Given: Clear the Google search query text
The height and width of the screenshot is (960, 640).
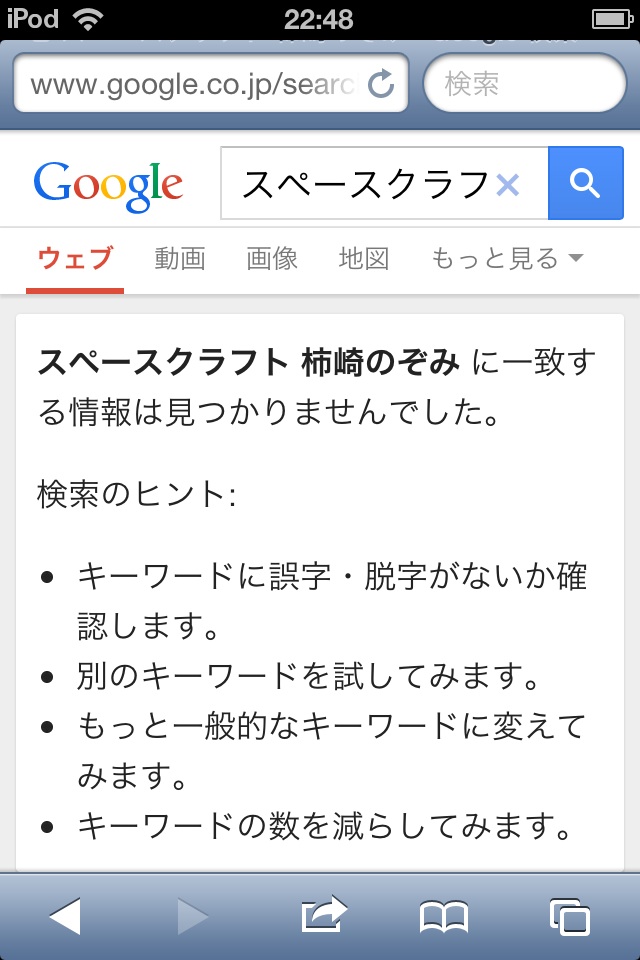Looking at the screenshot, I should tap(508, 184).
